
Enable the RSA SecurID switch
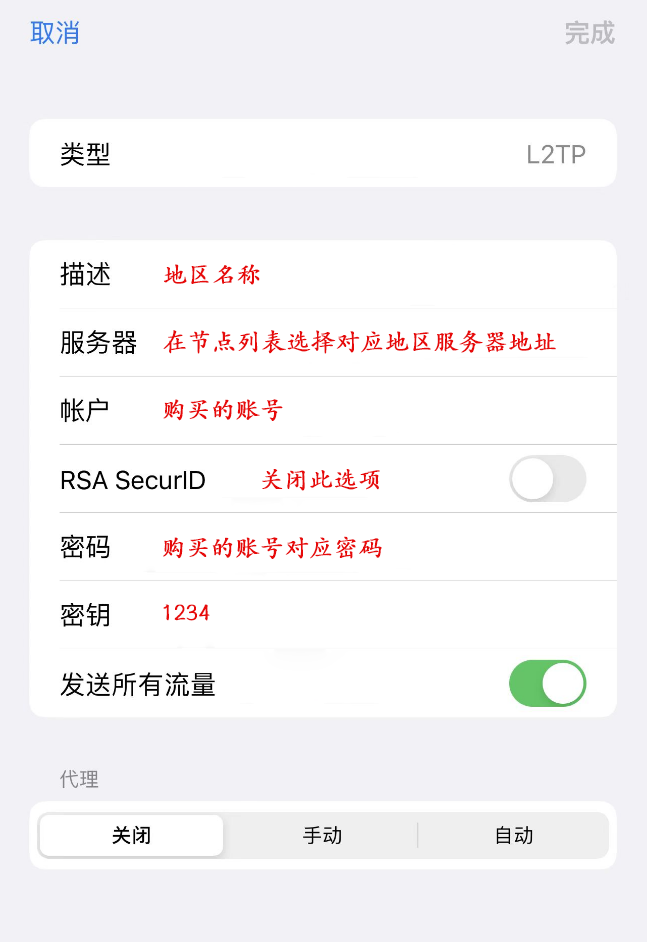547,480
